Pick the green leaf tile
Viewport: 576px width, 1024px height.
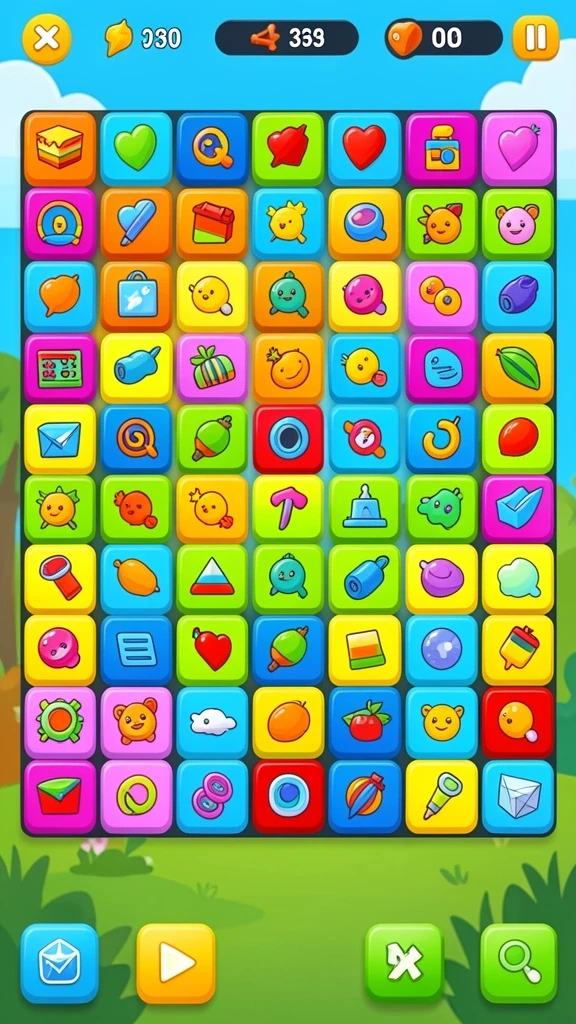coord(518,368)
